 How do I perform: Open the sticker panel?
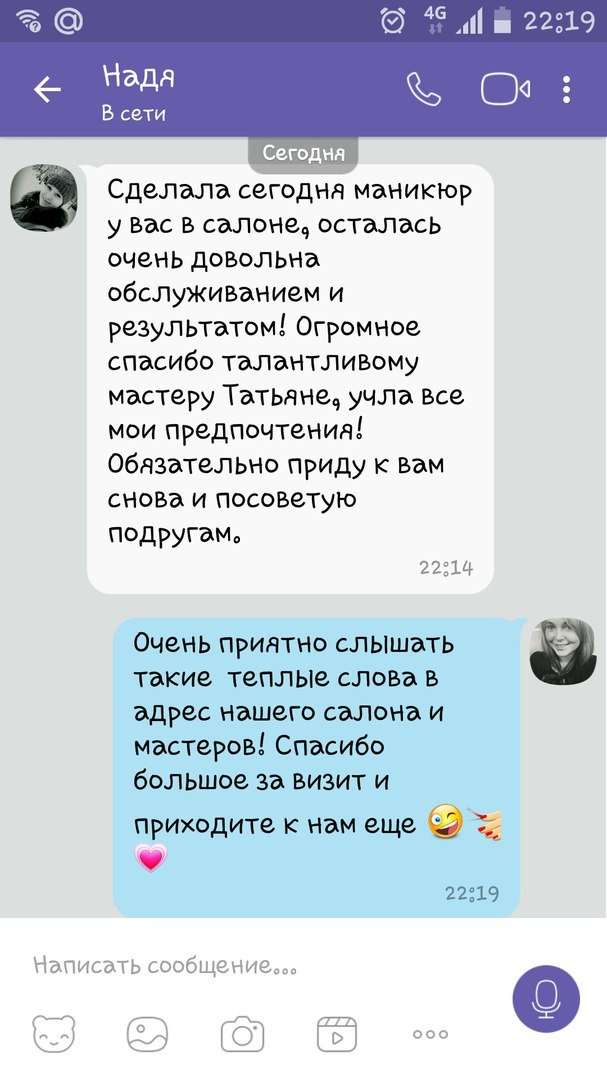pyautogui.click(x=51, y=1034)
